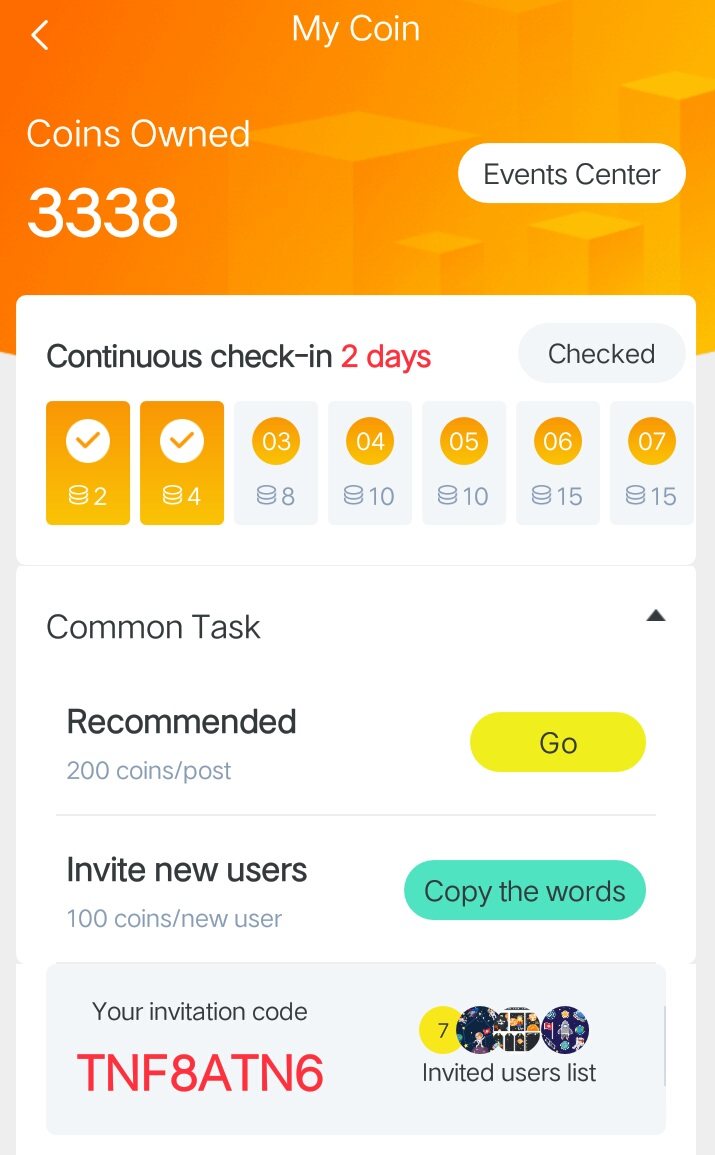Open the Invited users list
The image size is (715, 1155).
tap(508, 1072)
